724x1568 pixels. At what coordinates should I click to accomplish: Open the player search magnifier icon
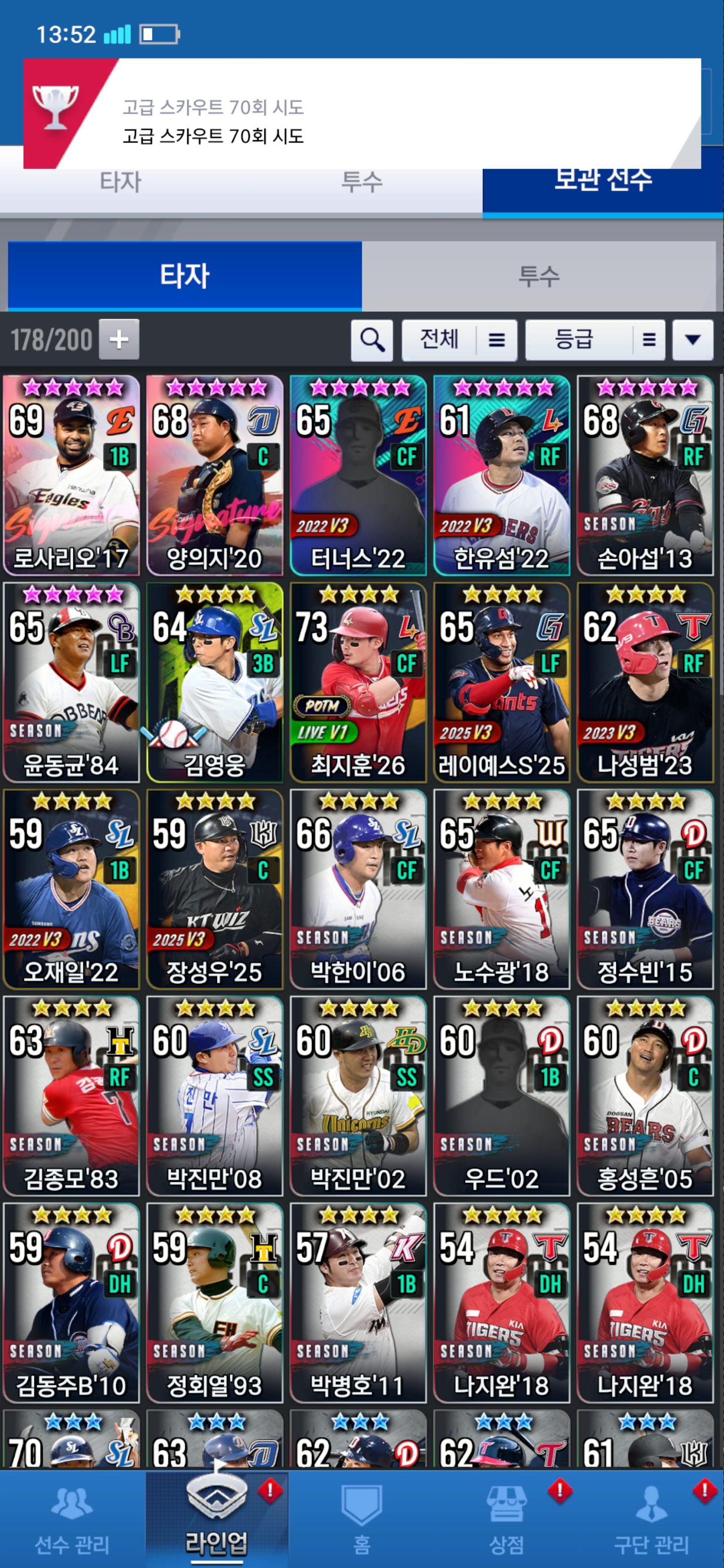[372, 339]
